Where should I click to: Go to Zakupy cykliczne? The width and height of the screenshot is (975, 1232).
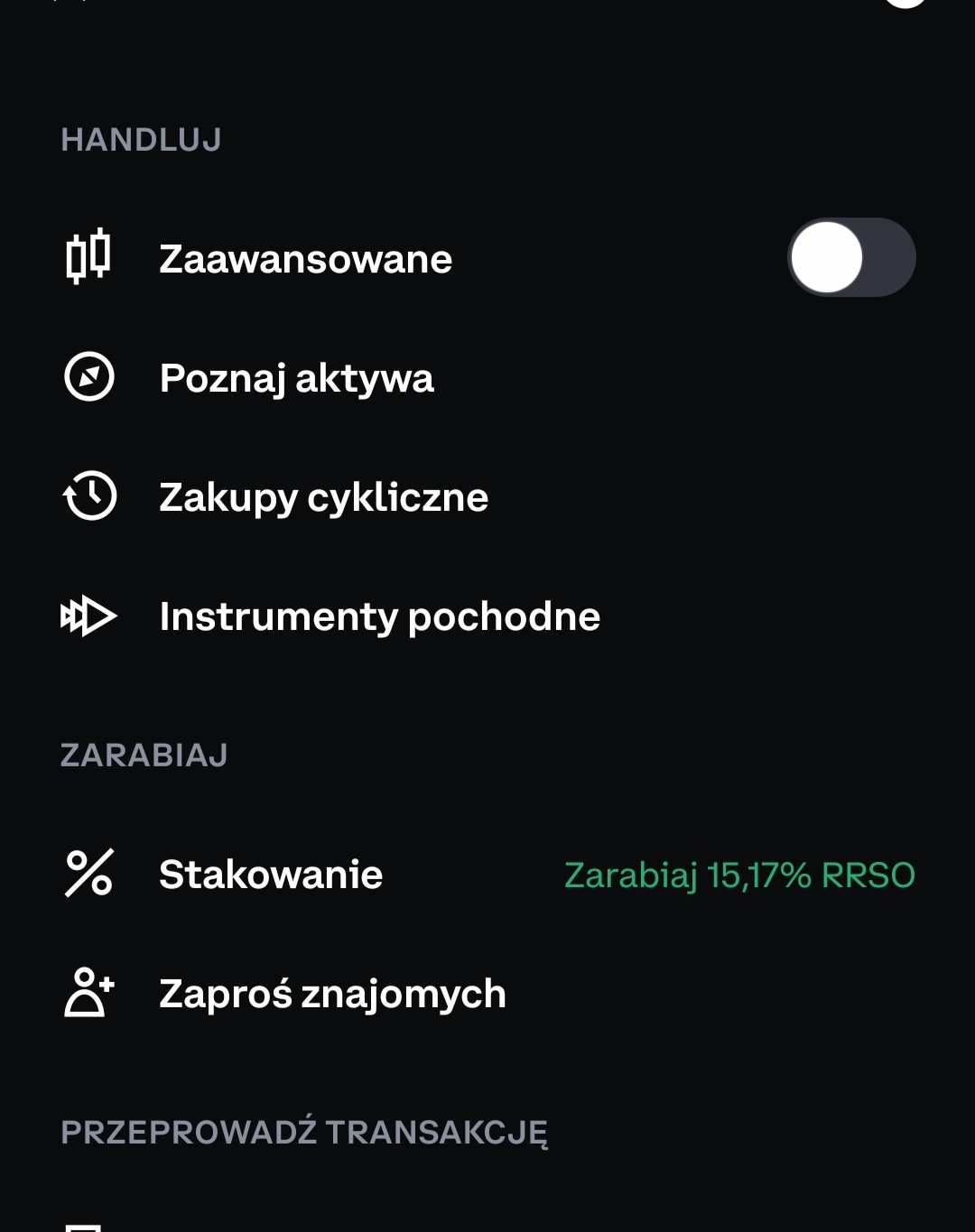coord(323,497)
